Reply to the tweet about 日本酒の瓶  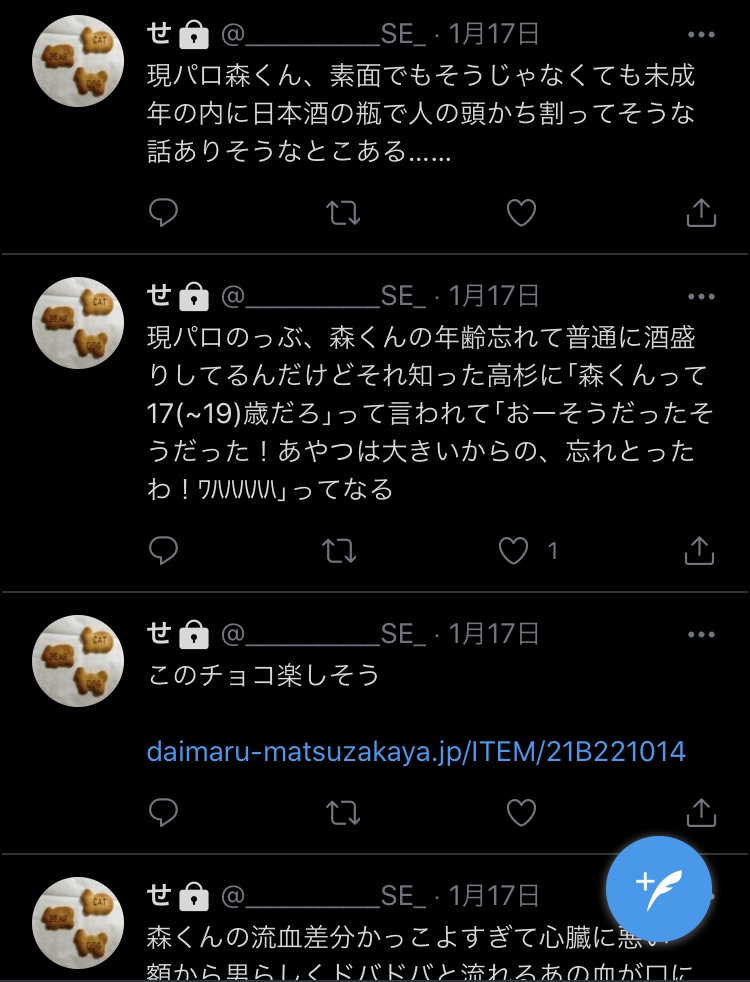click(163, 212)
